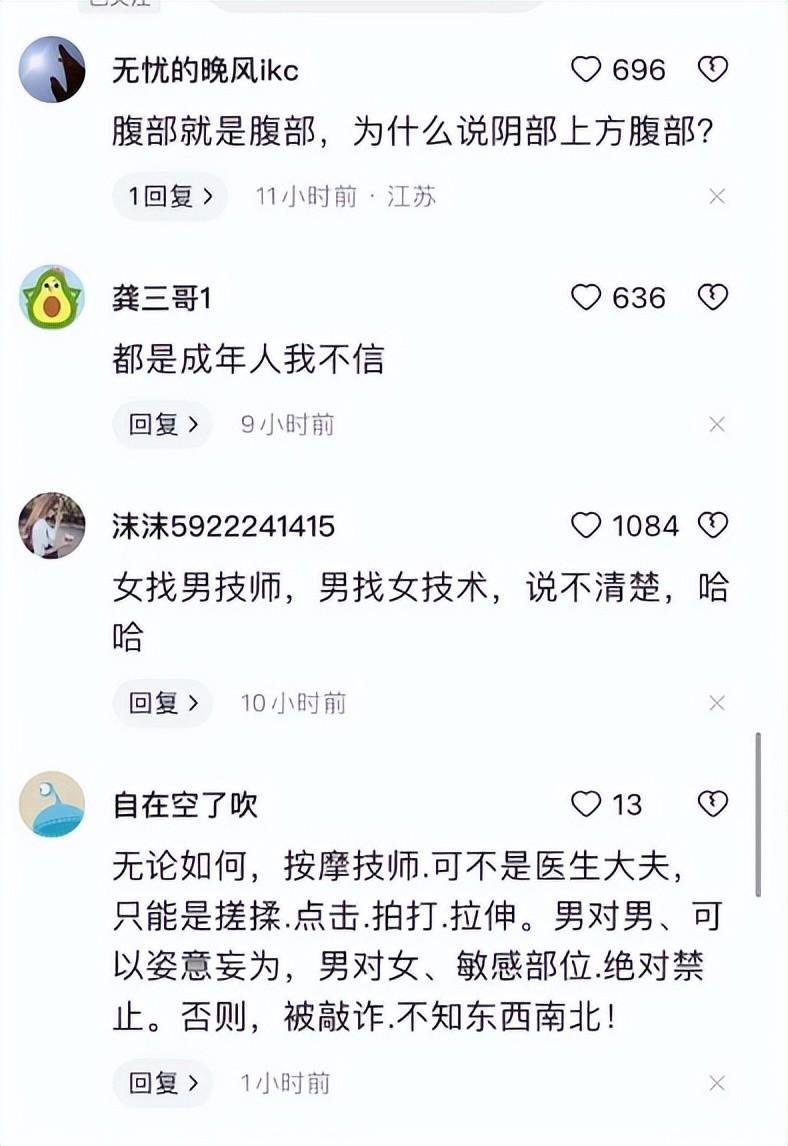
Task: Dislike the comment by 无忧的晚风ikc
Action: (712, 70)
